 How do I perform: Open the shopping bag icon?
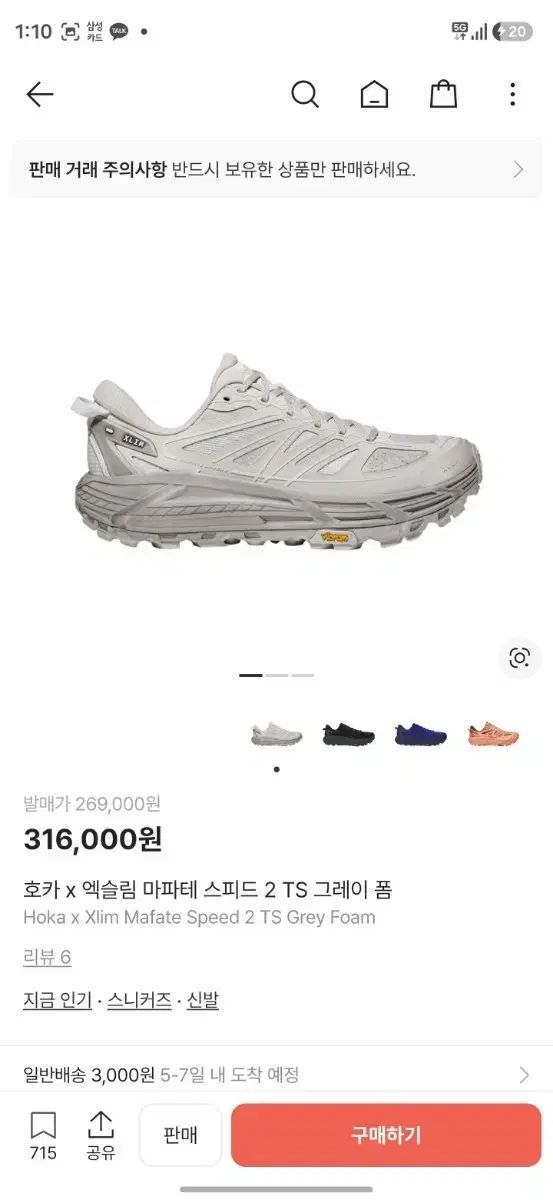(x=443, y=95)
